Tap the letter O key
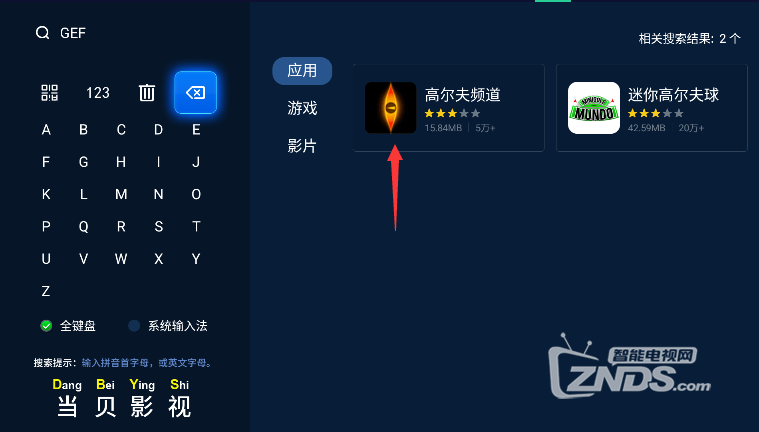The image size is (759, 432). pyautogui.click(x=196, y=194)
